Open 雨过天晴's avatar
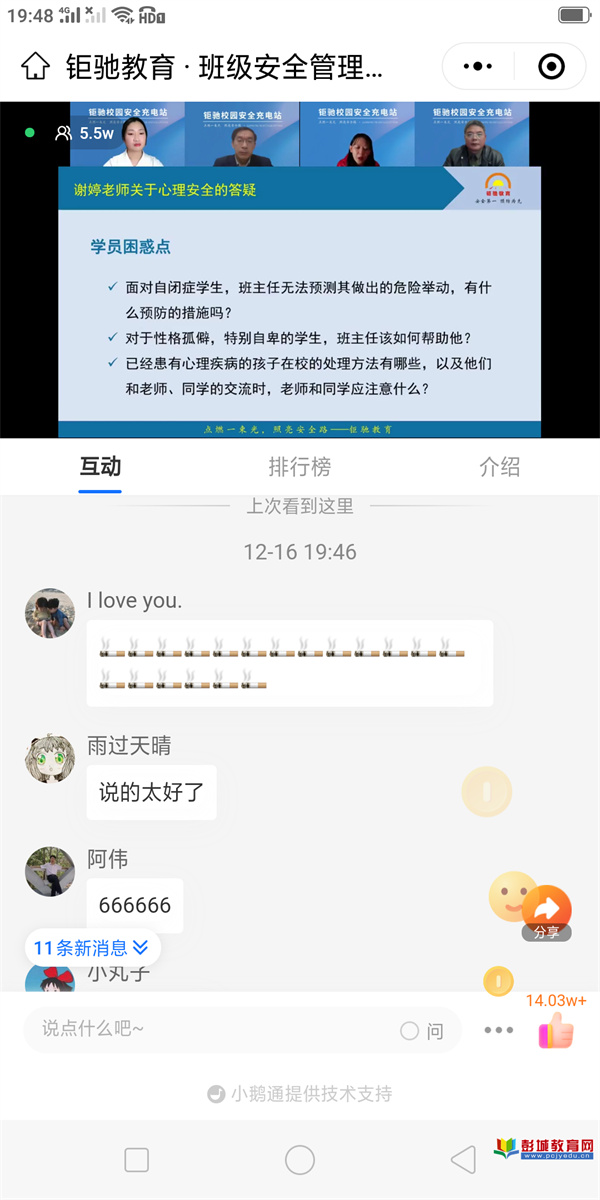 click(x=50, y=759)
